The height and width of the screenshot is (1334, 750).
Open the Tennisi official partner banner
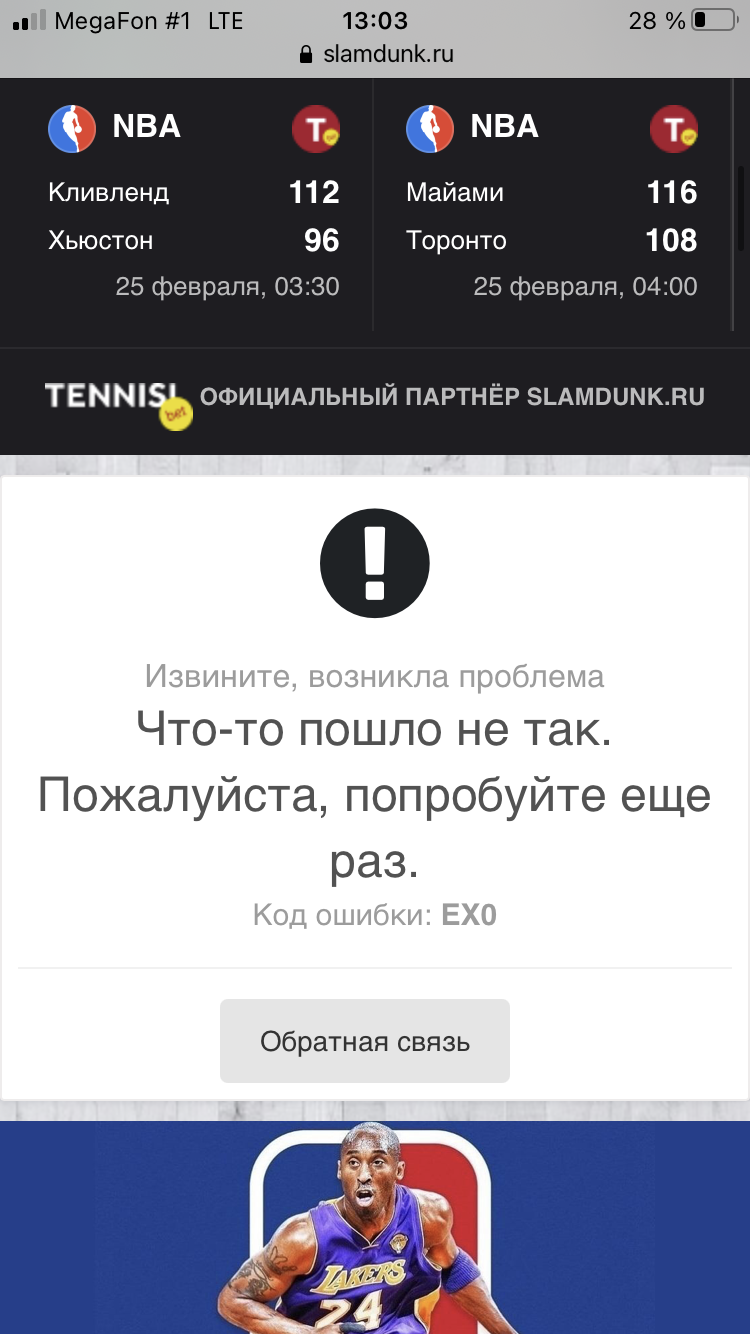(375, 401)
